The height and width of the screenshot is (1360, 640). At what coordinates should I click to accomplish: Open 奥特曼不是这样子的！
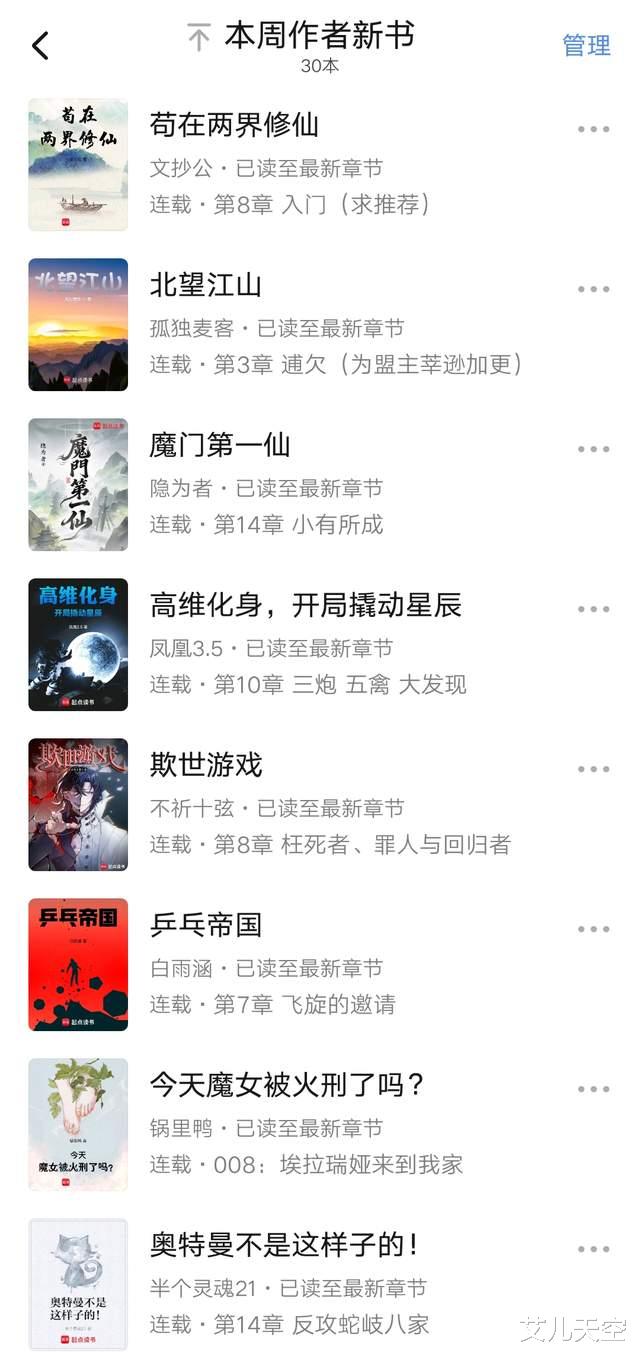[284, 1245]
